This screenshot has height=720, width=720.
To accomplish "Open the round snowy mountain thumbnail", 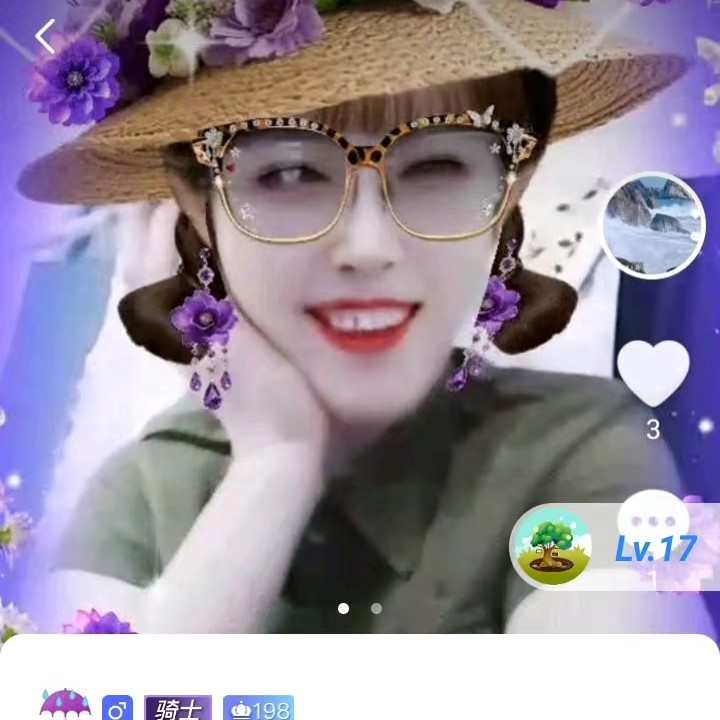I will coord(651,224).
